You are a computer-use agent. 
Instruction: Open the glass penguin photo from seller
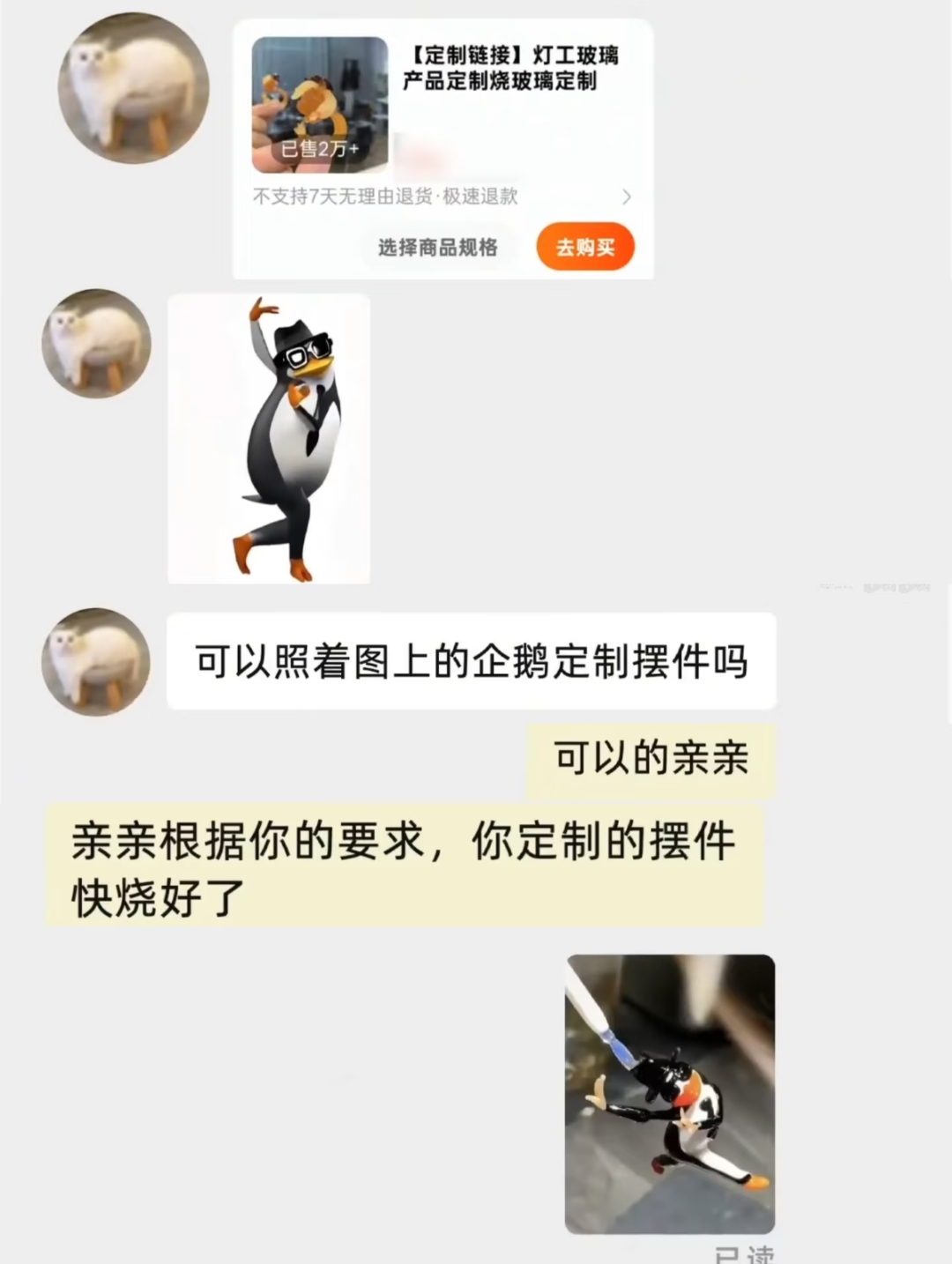(x=670, y=1093)
